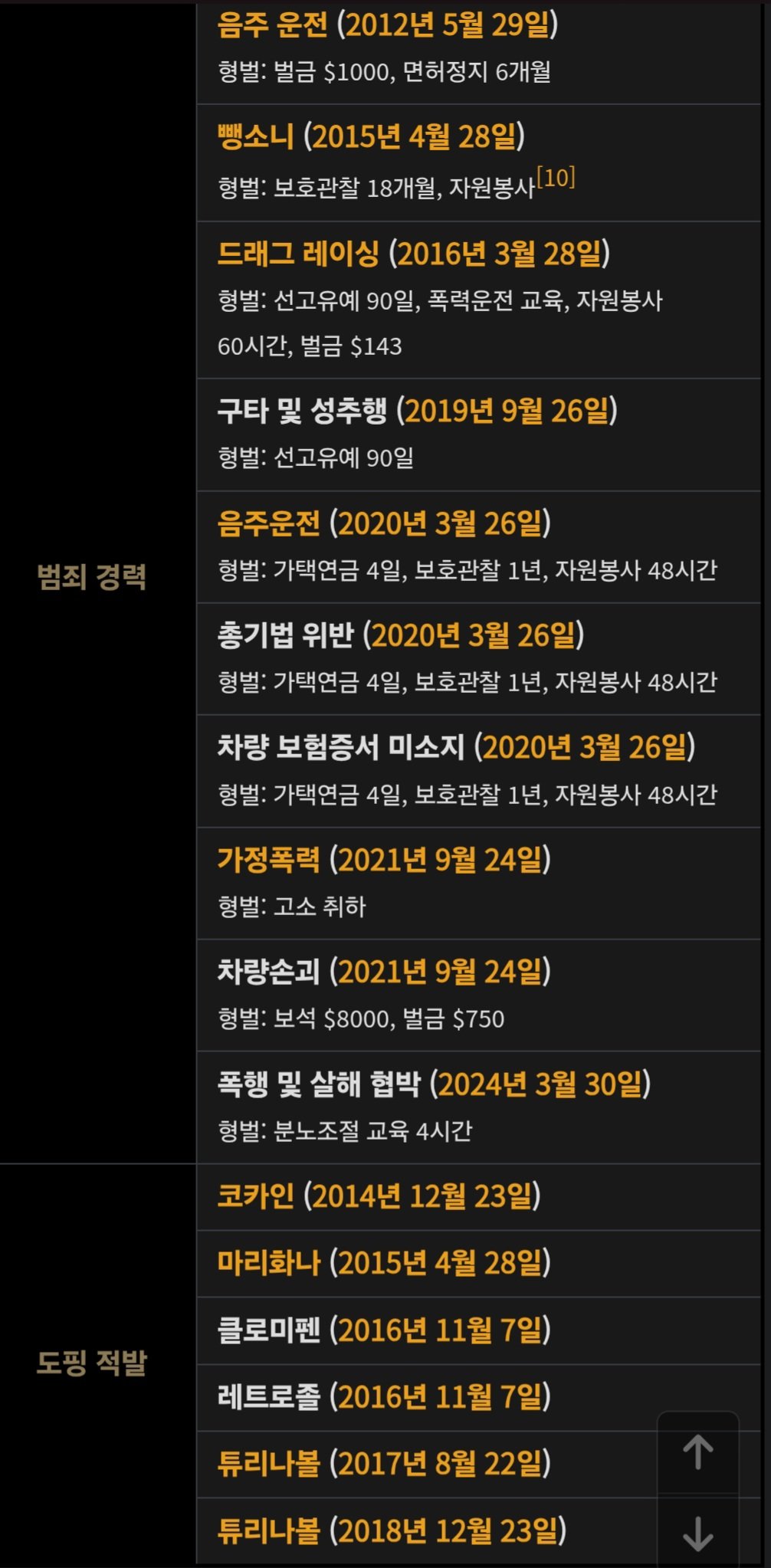Open the 뺑소니 link
The width and height of the screenshot is (771, 1568).
[255, 136]
